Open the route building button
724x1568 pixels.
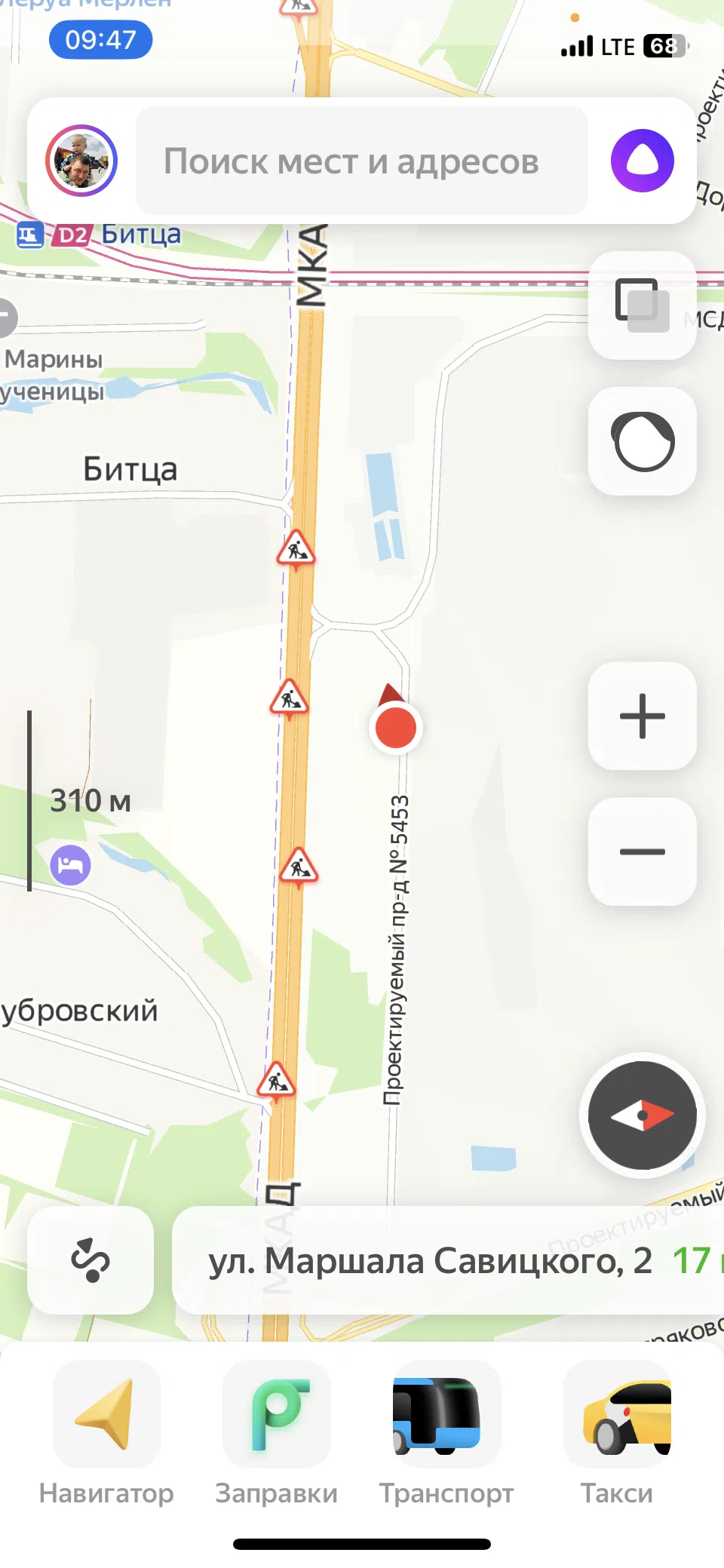90,1260
